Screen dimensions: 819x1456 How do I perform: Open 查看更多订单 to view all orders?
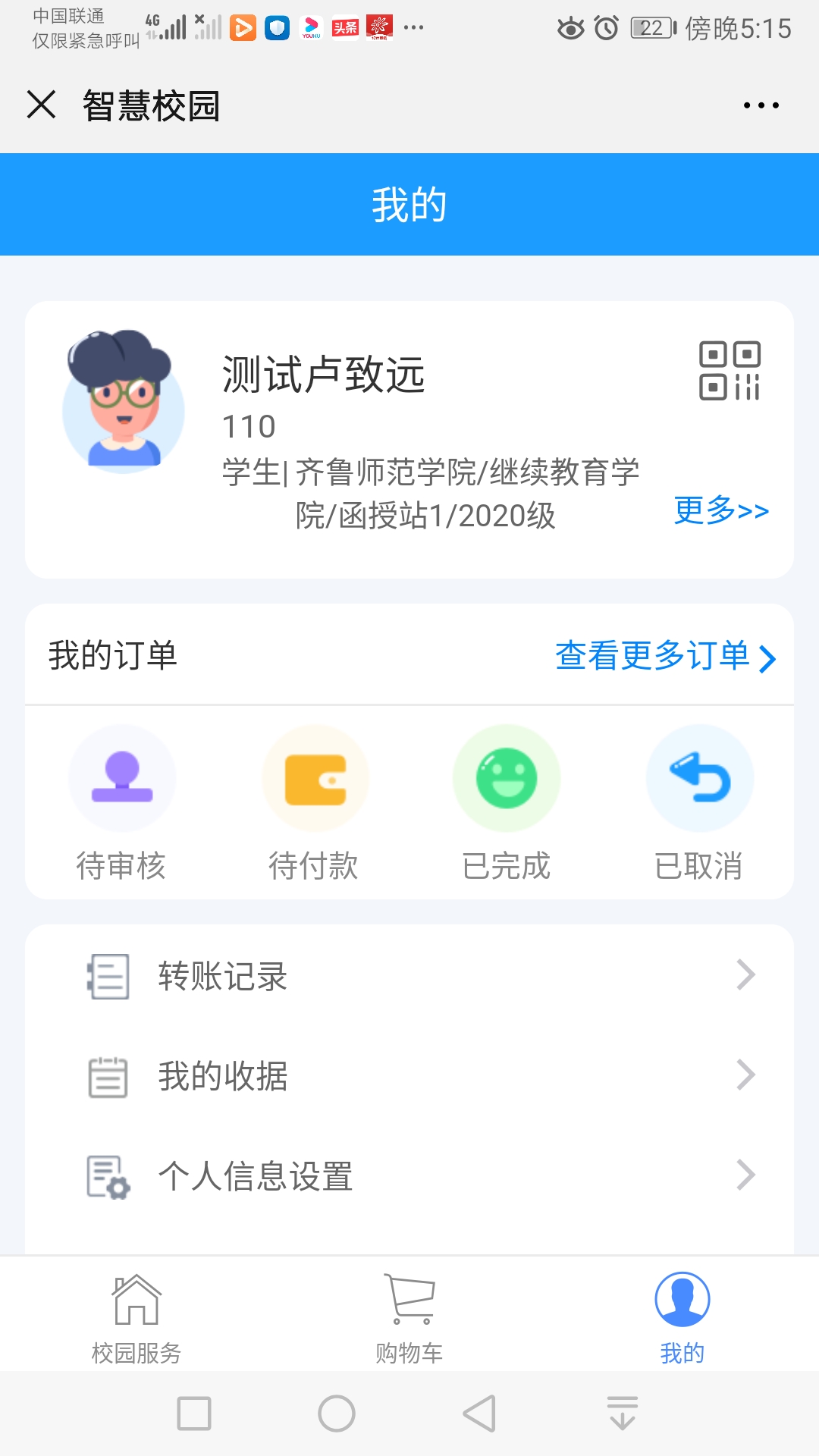coord(665,656)
